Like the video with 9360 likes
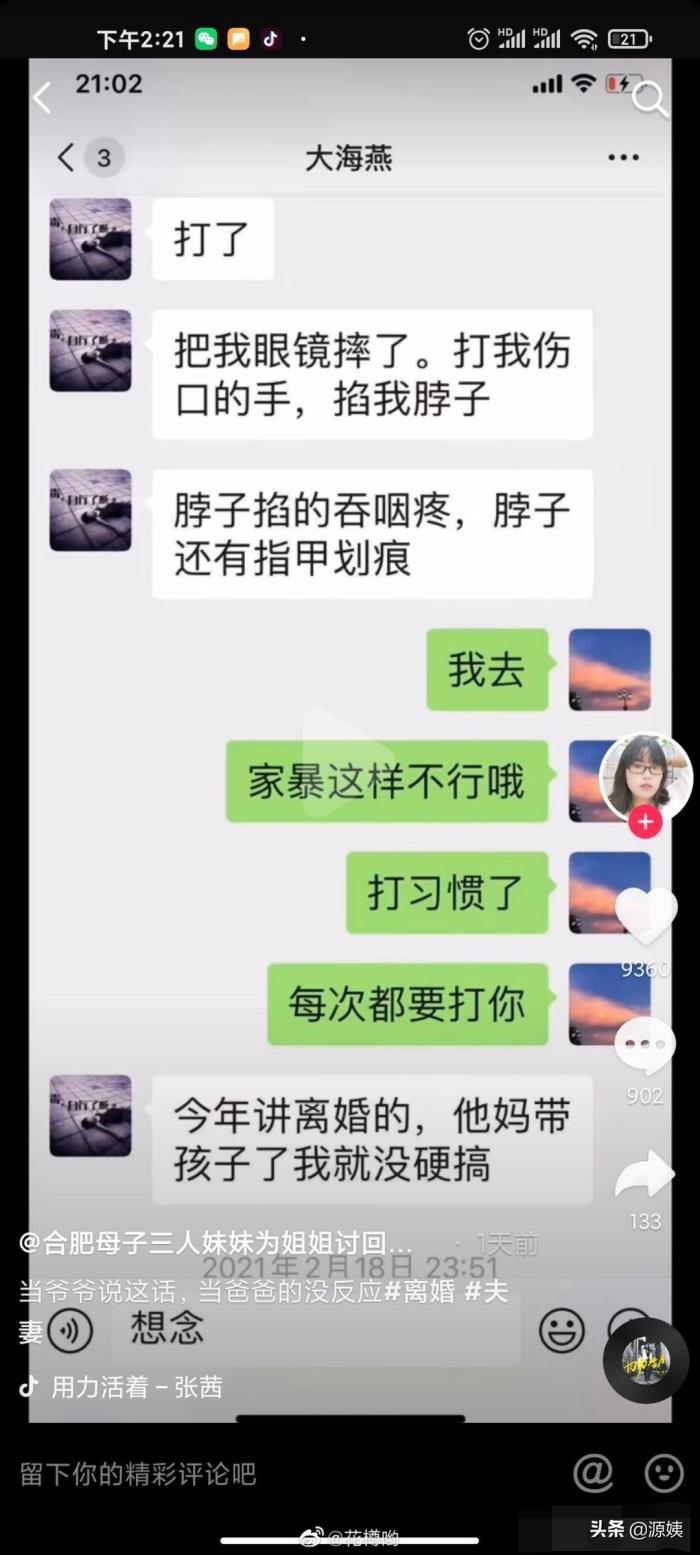Image resolution: width=700 pixels, height=1555 pixels. (645, 916)
